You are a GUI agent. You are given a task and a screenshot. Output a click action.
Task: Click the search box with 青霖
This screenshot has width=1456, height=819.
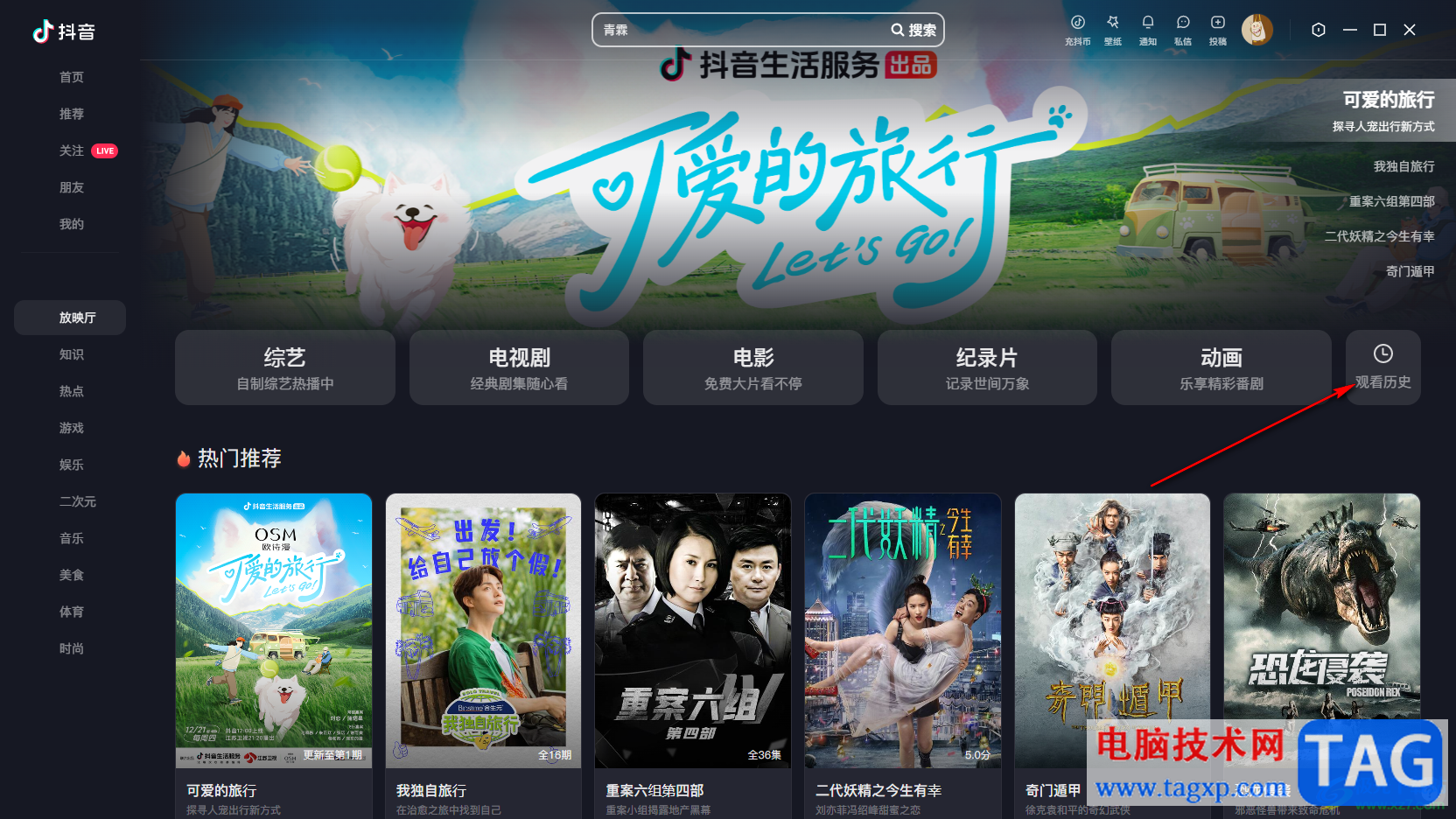(735, 30)
